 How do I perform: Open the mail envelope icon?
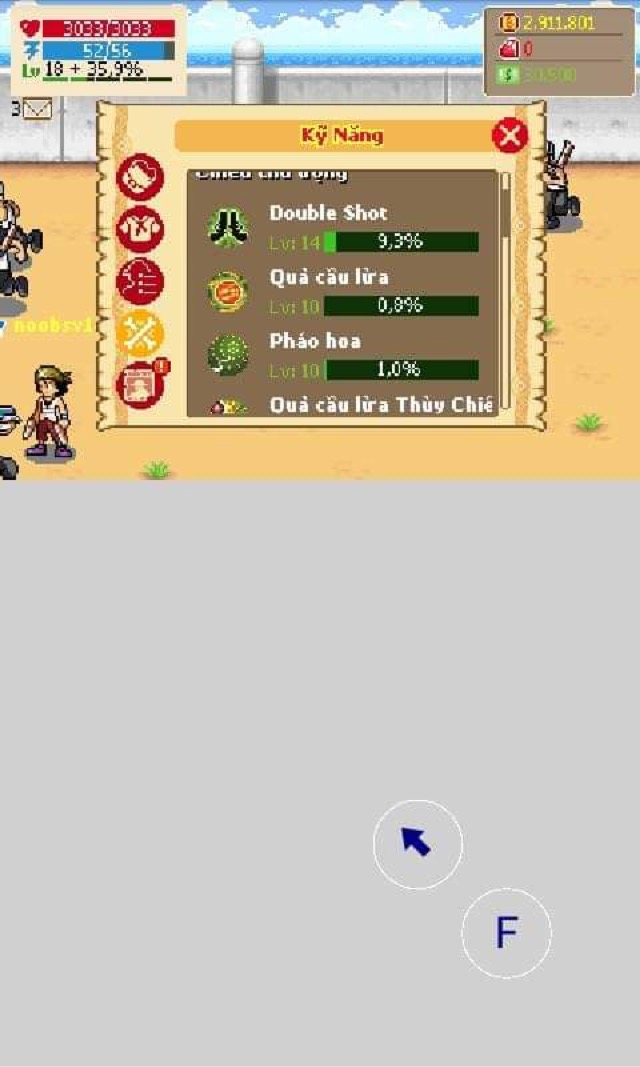click(x=36, y=109)
